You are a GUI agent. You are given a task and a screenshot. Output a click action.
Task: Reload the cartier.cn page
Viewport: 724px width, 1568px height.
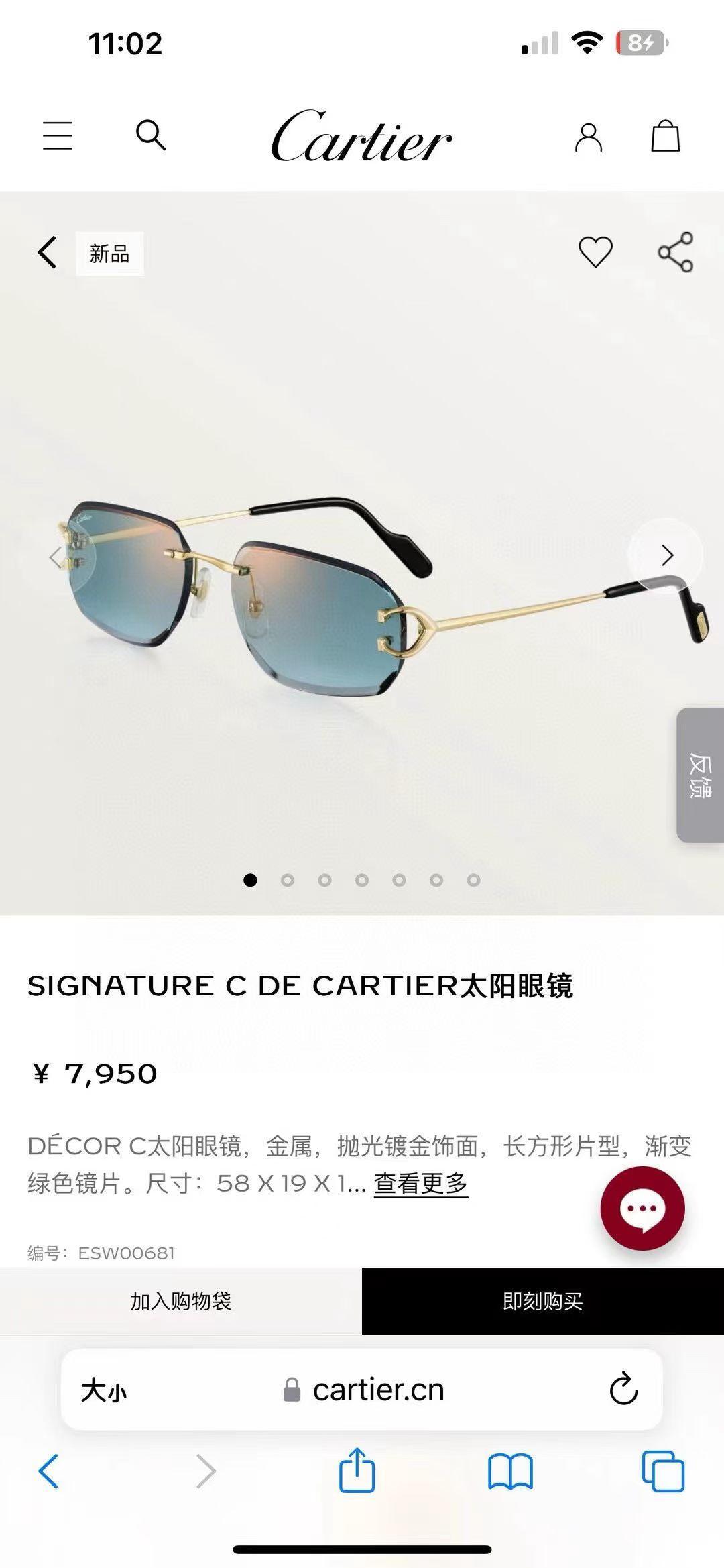pyautogui.click(x=623, y=1390)
